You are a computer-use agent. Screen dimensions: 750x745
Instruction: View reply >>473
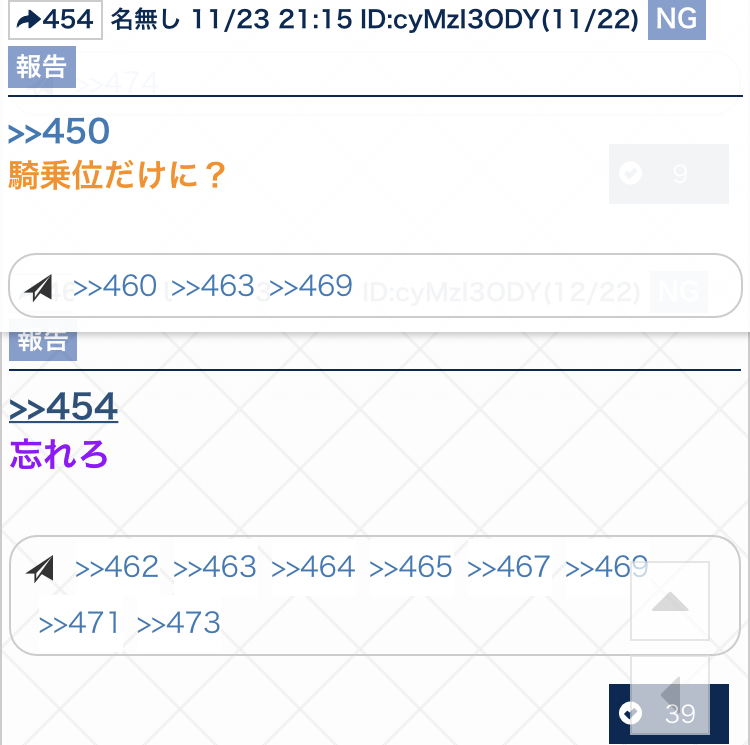pyautogui.click(x=178, y=624)
